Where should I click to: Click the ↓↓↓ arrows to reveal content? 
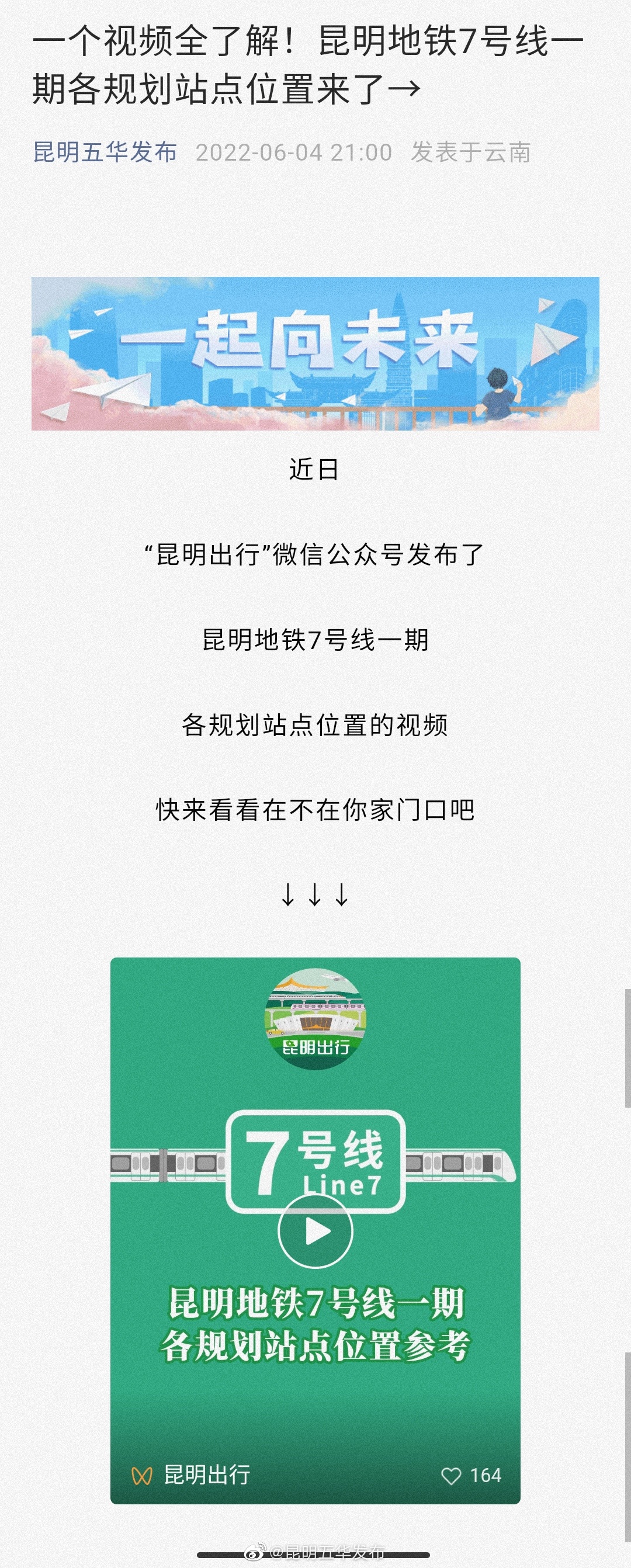(316, 896)
